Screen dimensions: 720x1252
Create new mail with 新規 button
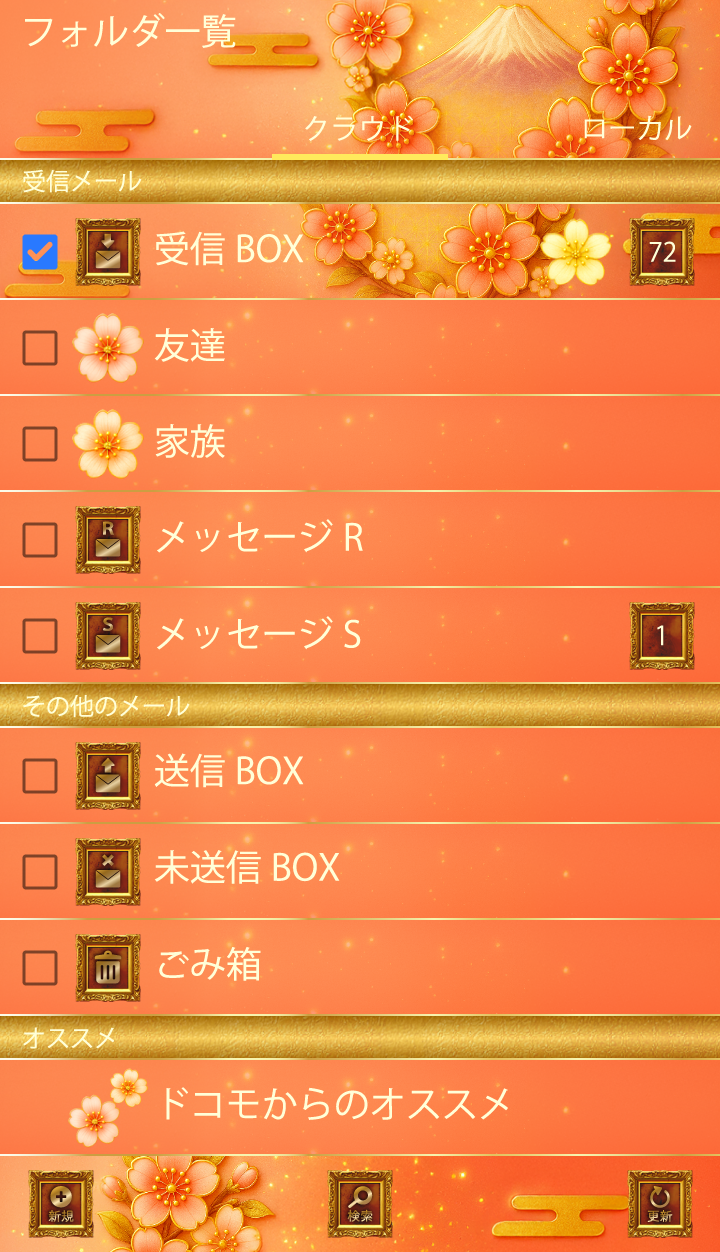pos(61,1203)
